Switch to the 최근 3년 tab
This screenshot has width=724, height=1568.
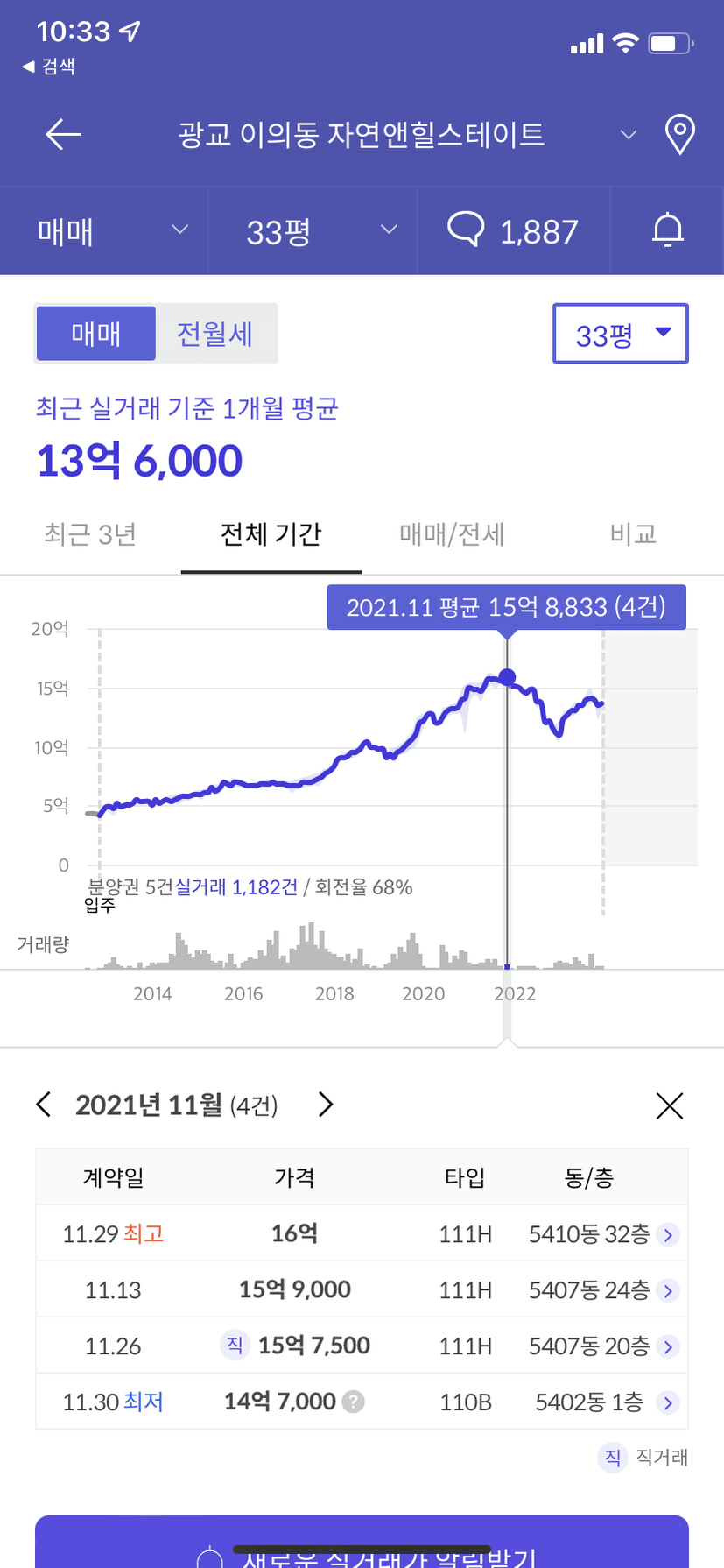[90, 534]
